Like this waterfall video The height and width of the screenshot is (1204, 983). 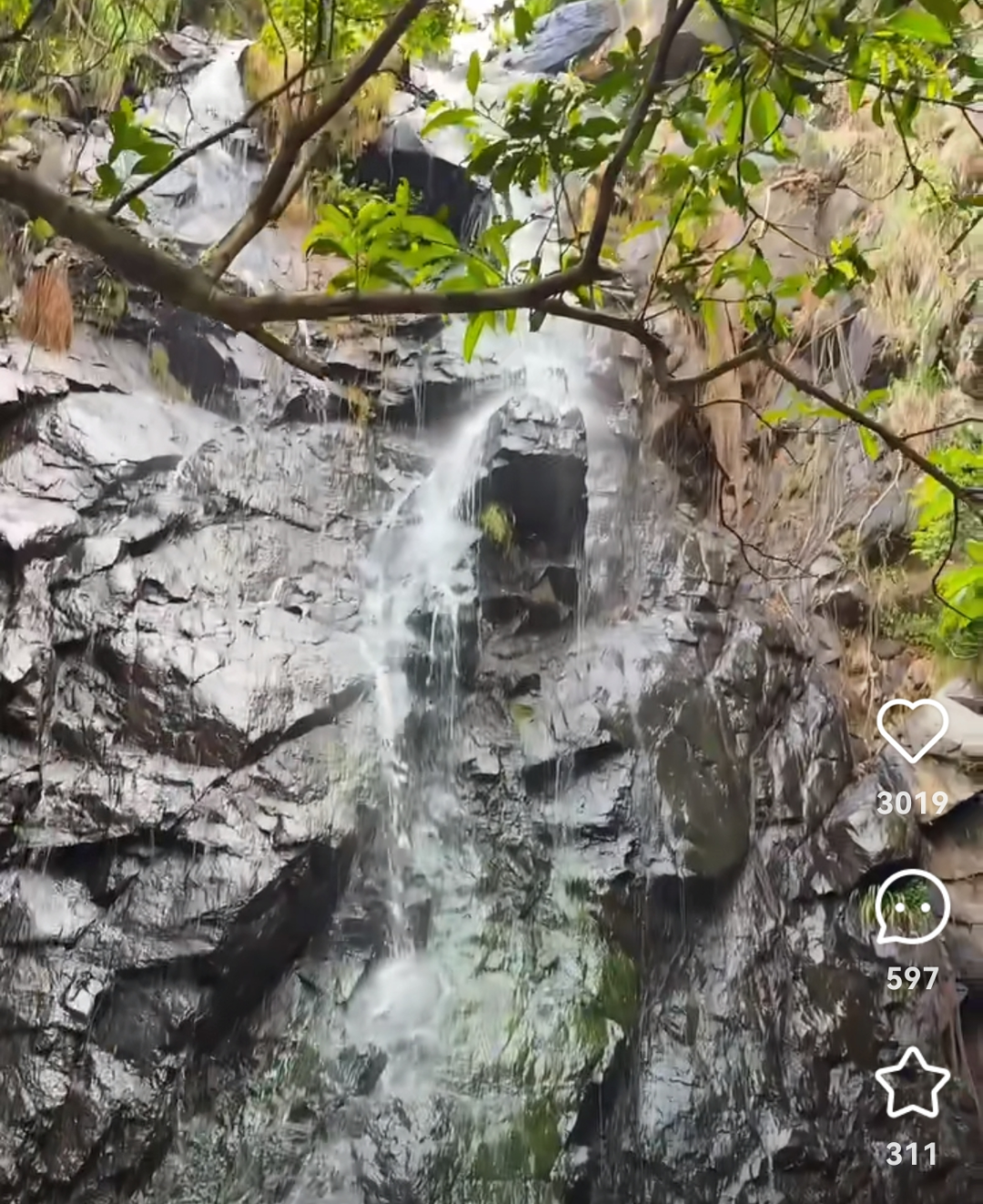click(x=912, y=731)
